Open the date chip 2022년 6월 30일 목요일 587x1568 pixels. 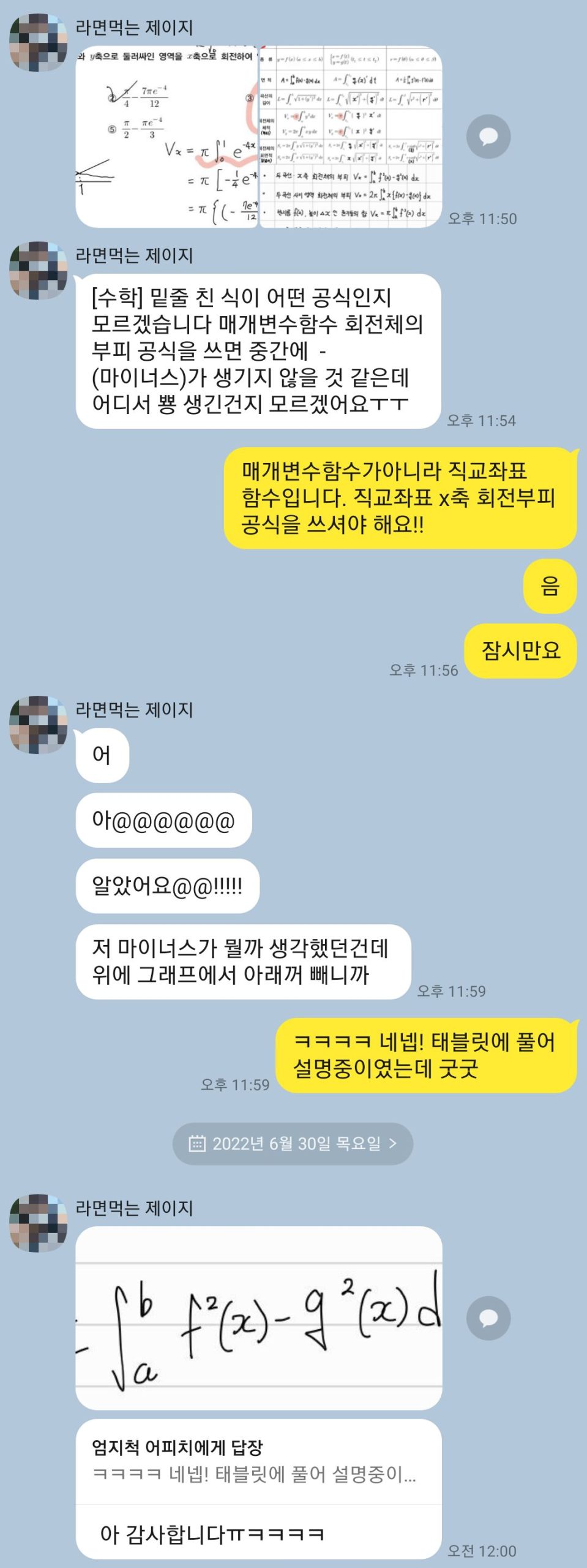pyautogui.click(x=293, y=1143)
